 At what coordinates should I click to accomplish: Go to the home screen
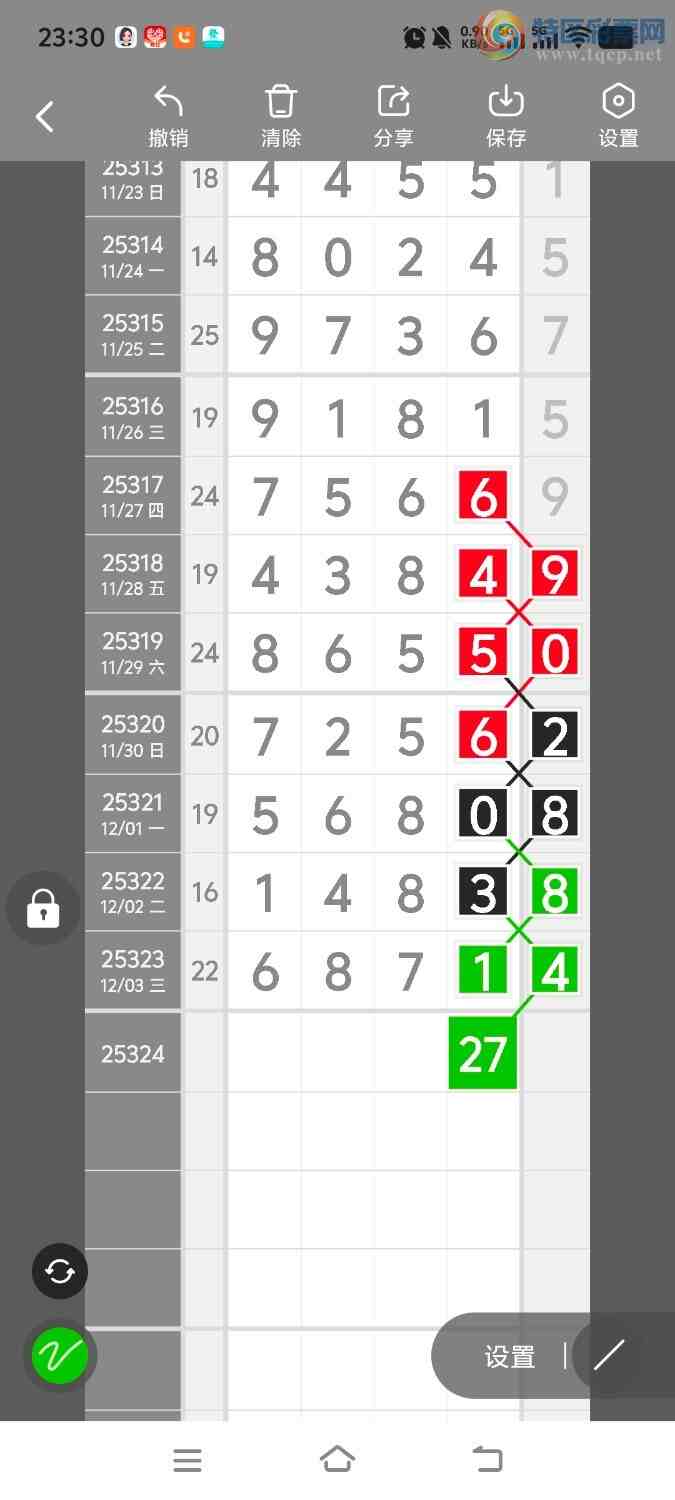click(337, 1460)
